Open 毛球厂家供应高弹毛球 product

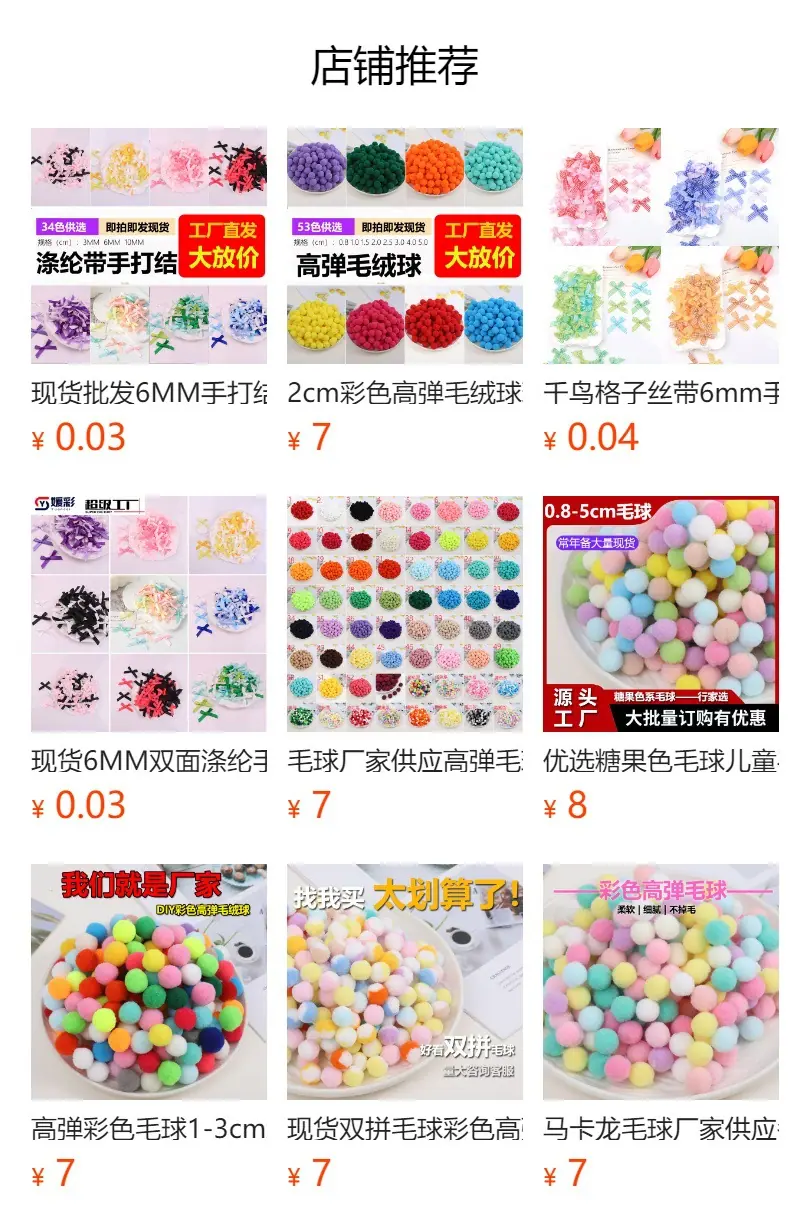tap(405, 660)
